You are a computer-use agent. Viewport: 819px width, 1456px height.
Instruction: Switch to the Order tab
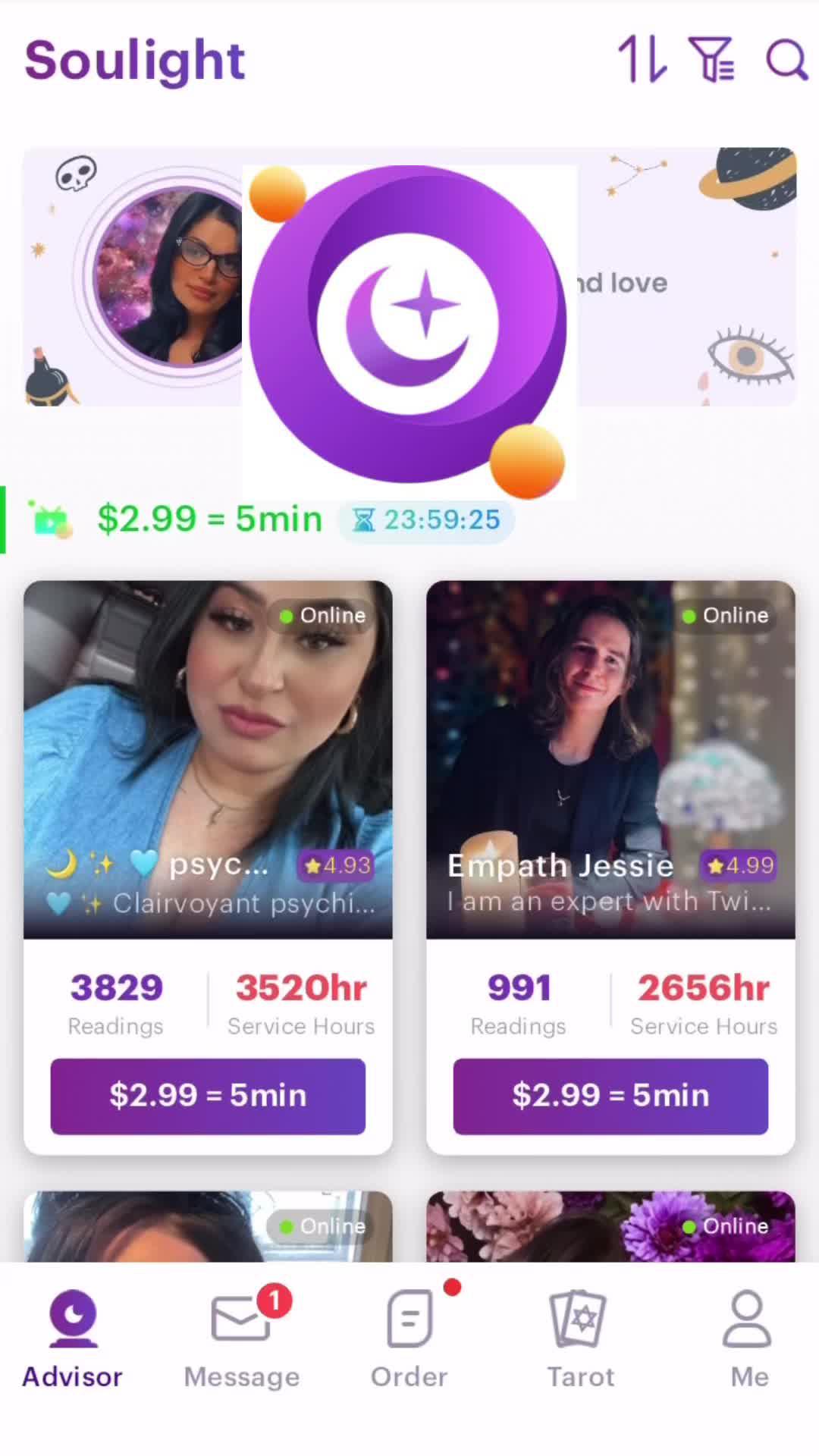coord(409,1338)
